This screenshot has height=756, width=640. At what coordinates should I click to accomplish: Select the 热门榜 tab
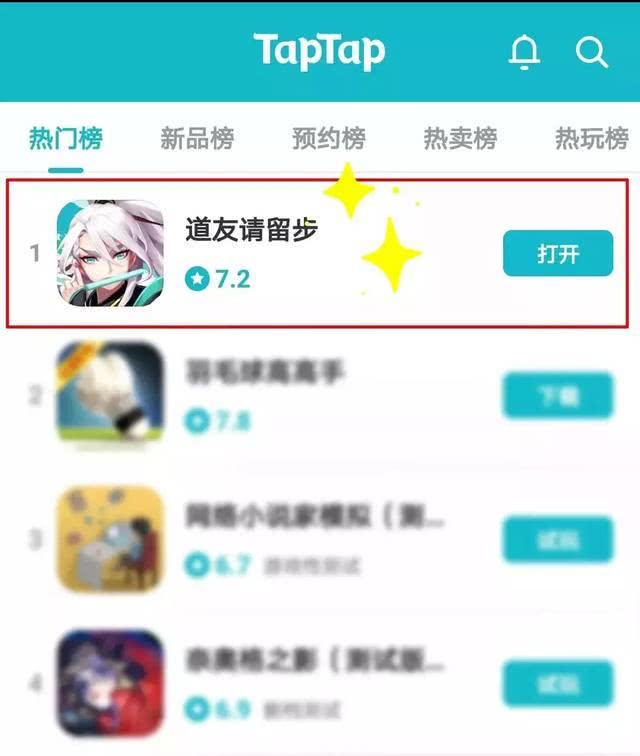click(x=65, y=139)
